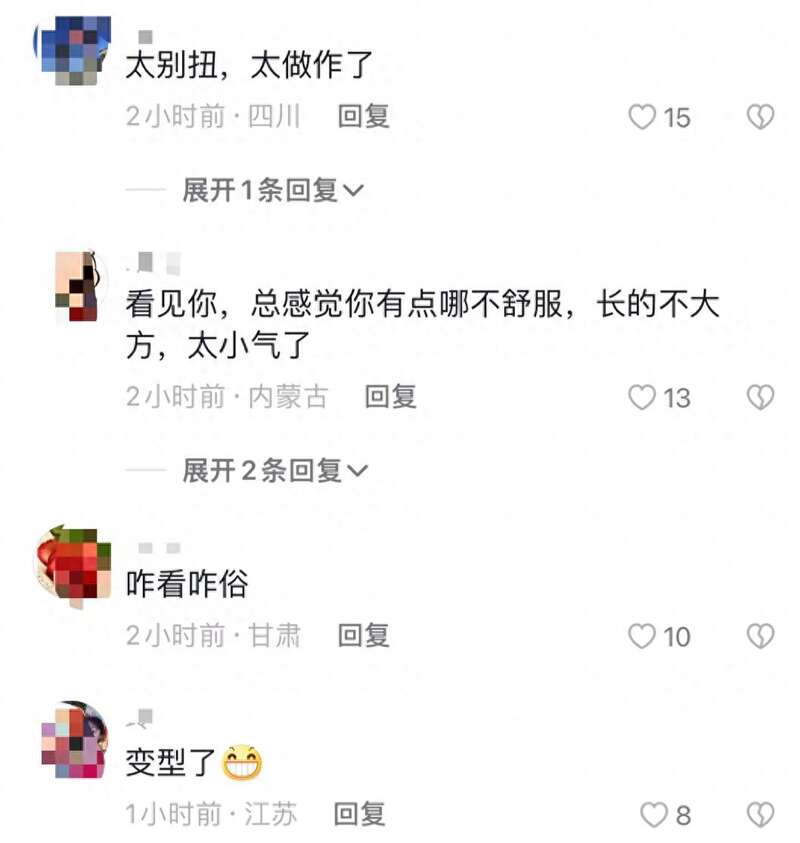This screenshot has height=843, width=800.
Task: Reply to the 内蒙古 comment
Action: coord(390,396)
